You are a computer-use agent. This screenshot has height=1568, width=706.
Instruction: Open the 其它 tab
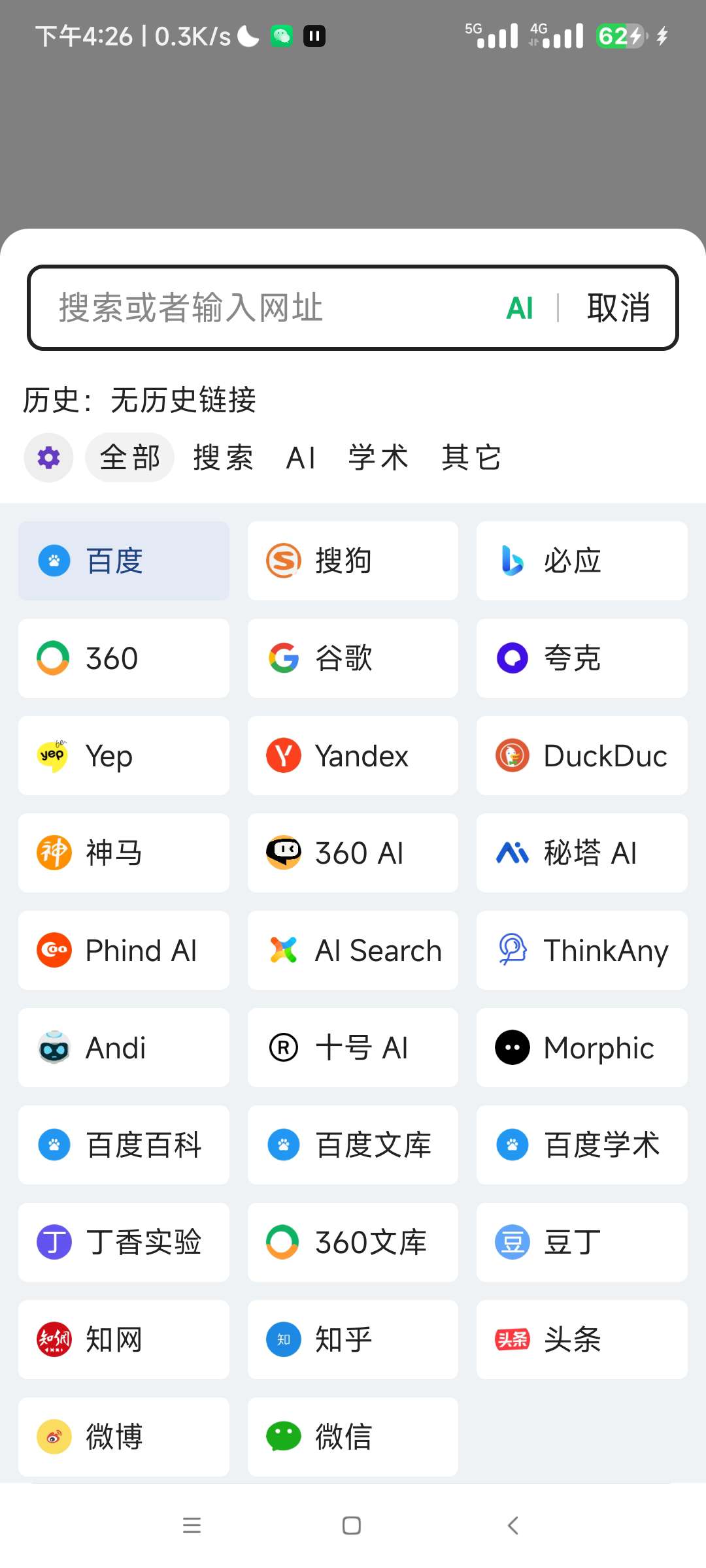coord(471,457)
